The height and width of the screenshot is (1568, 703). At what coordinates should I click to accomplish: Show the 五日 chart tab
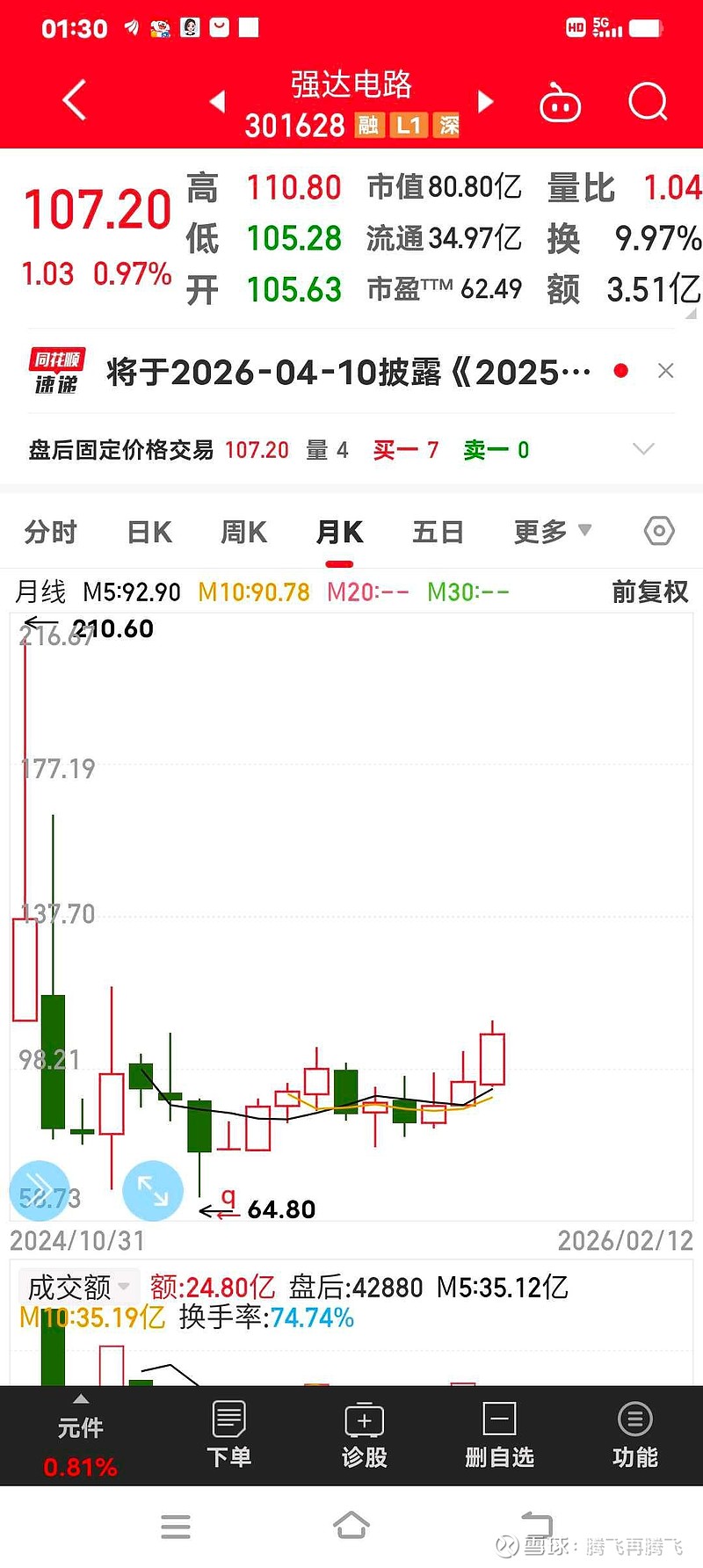pyautogui.click(x=437, y=533)
